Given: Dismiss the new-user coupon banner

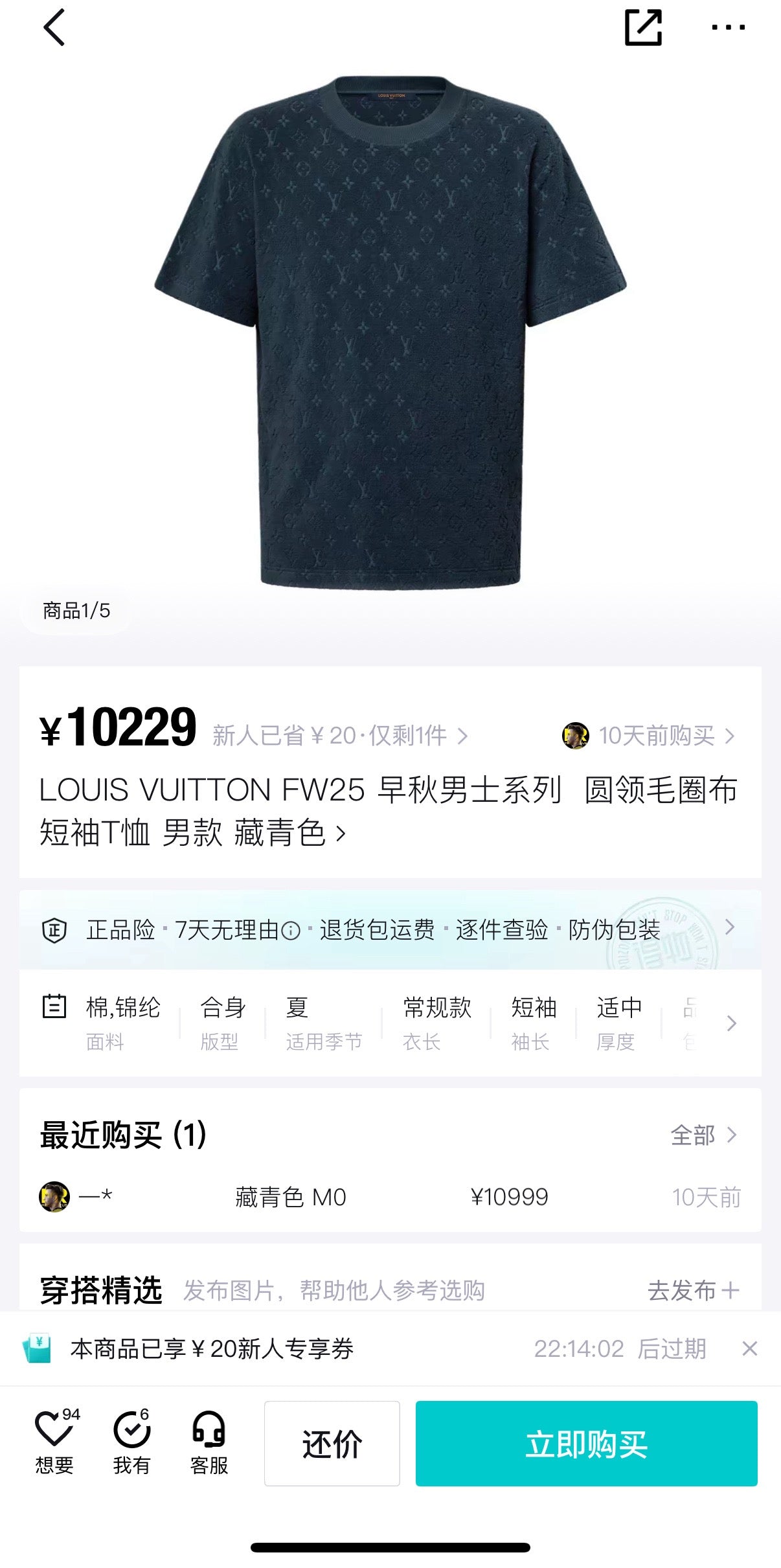Looking at the screenshot, I should tap(749, 1349).
